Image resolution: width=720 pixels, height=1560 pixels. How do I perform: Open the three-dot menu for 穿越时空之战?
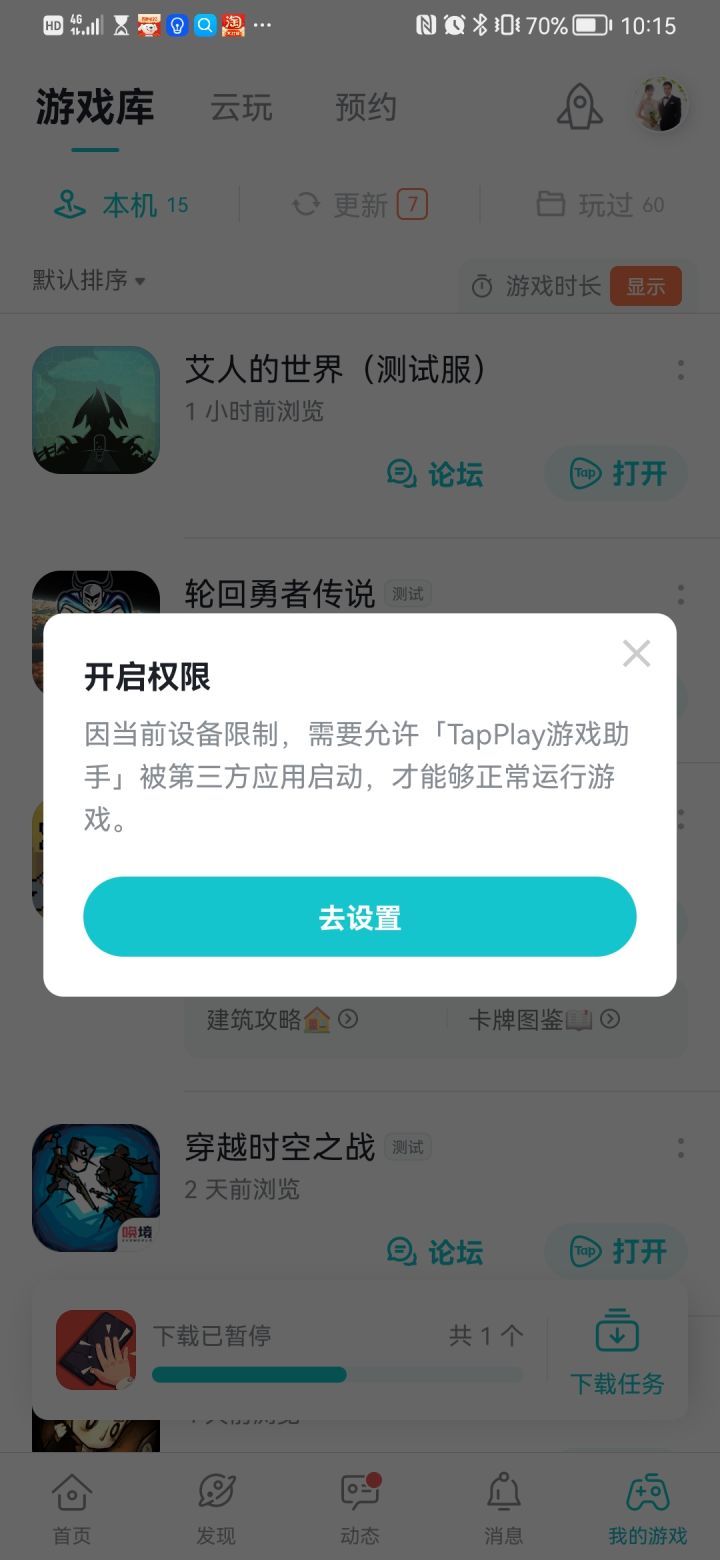coord(680,1147)
